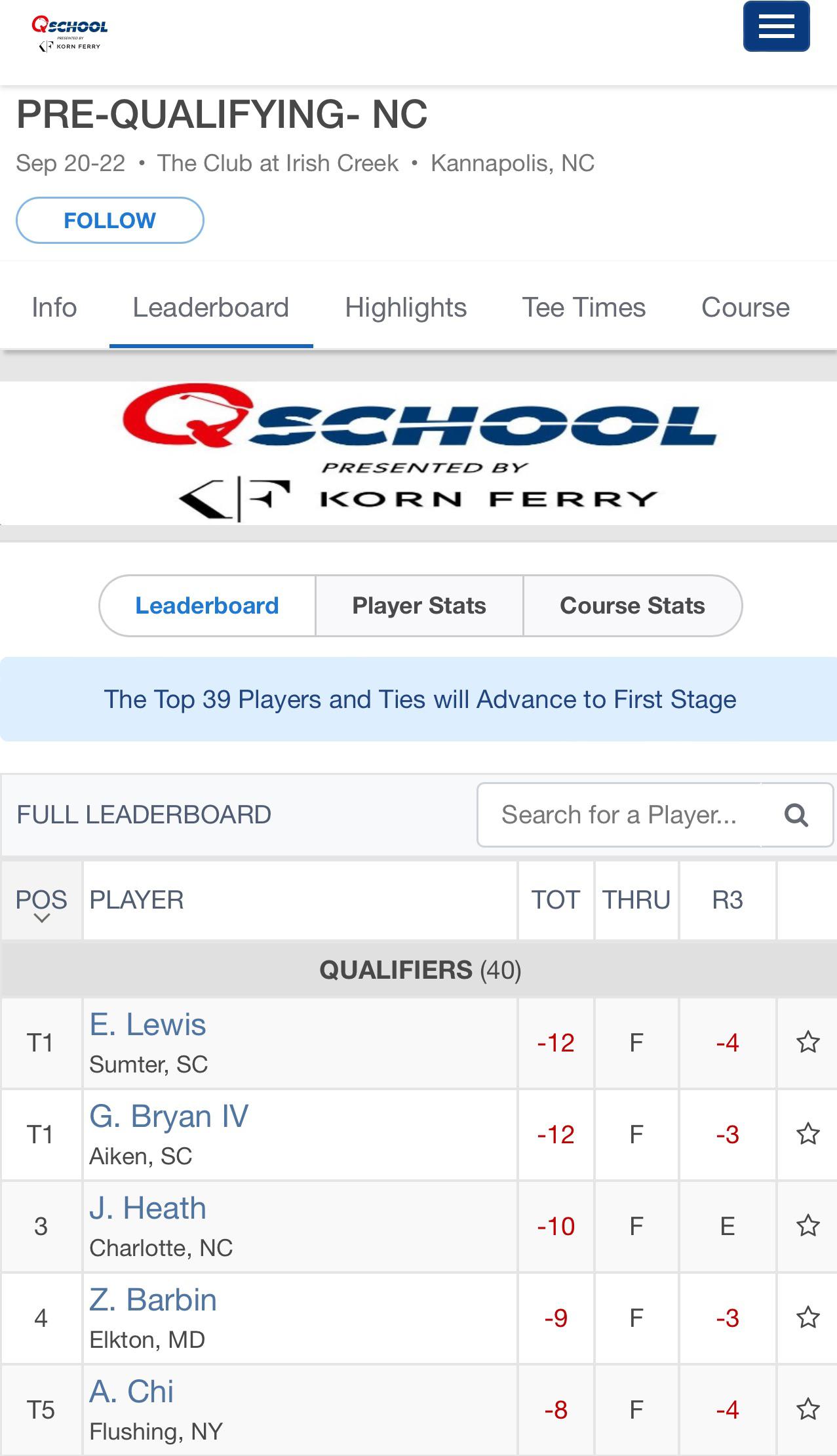The width and height of the screenshot is (837, 1456).
Task: Favorite J. Heath with the star
Action: [x=808, y=1226]
